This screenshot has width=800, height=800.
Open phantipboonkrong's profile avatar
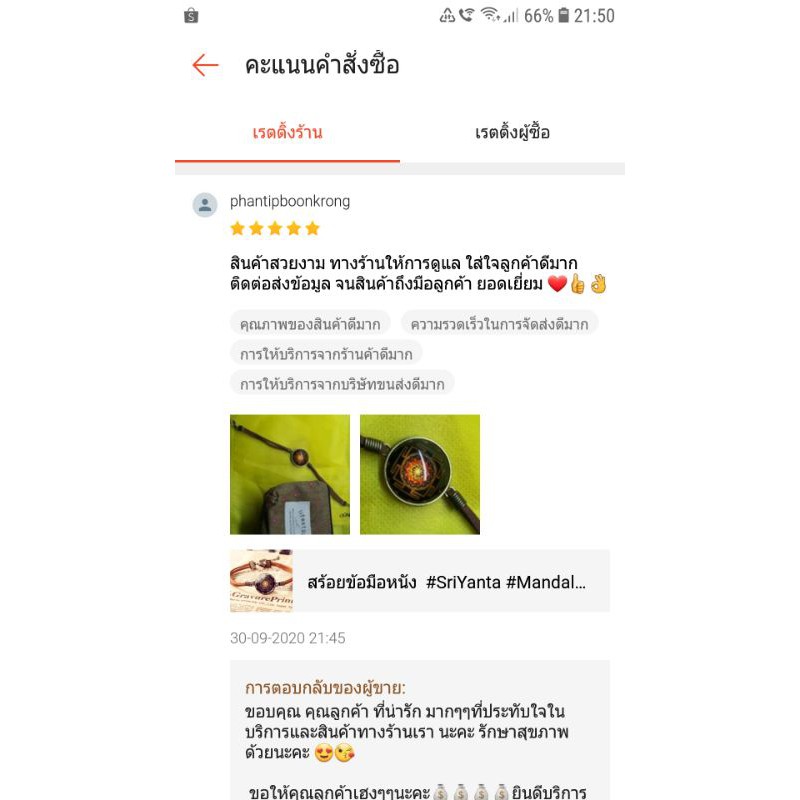tap(205, 205)
